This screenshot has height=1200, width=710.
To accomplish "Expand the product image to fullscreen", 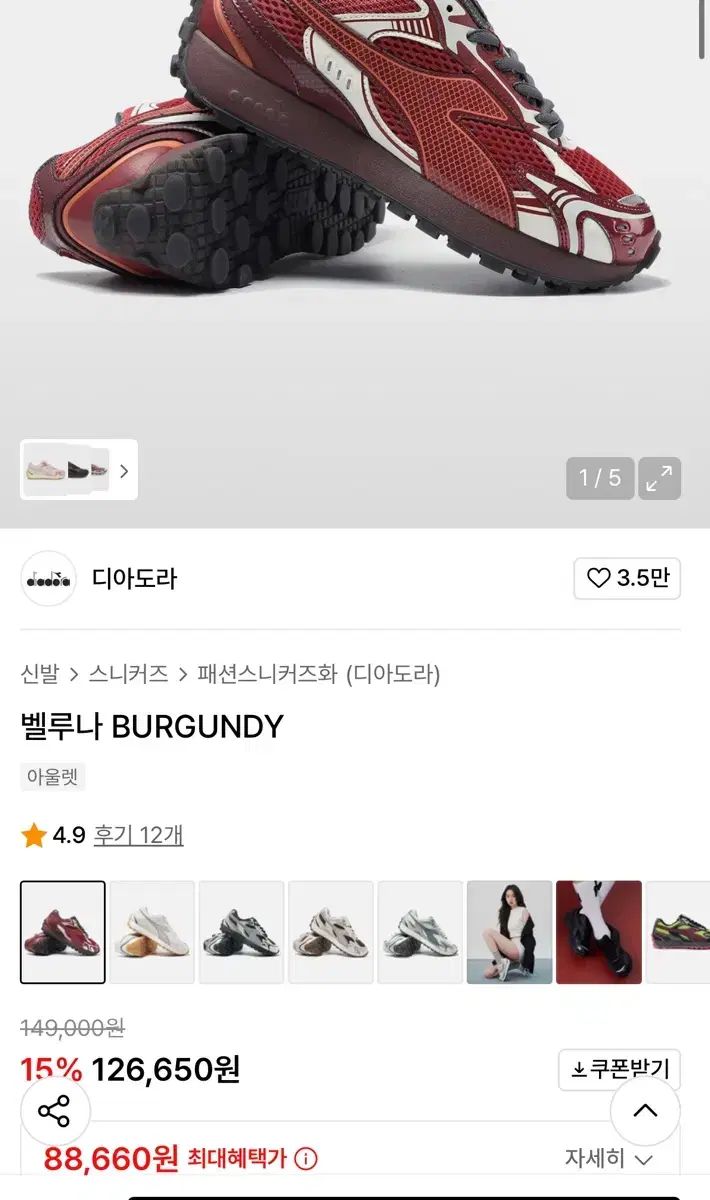I will tap(659, 478).
